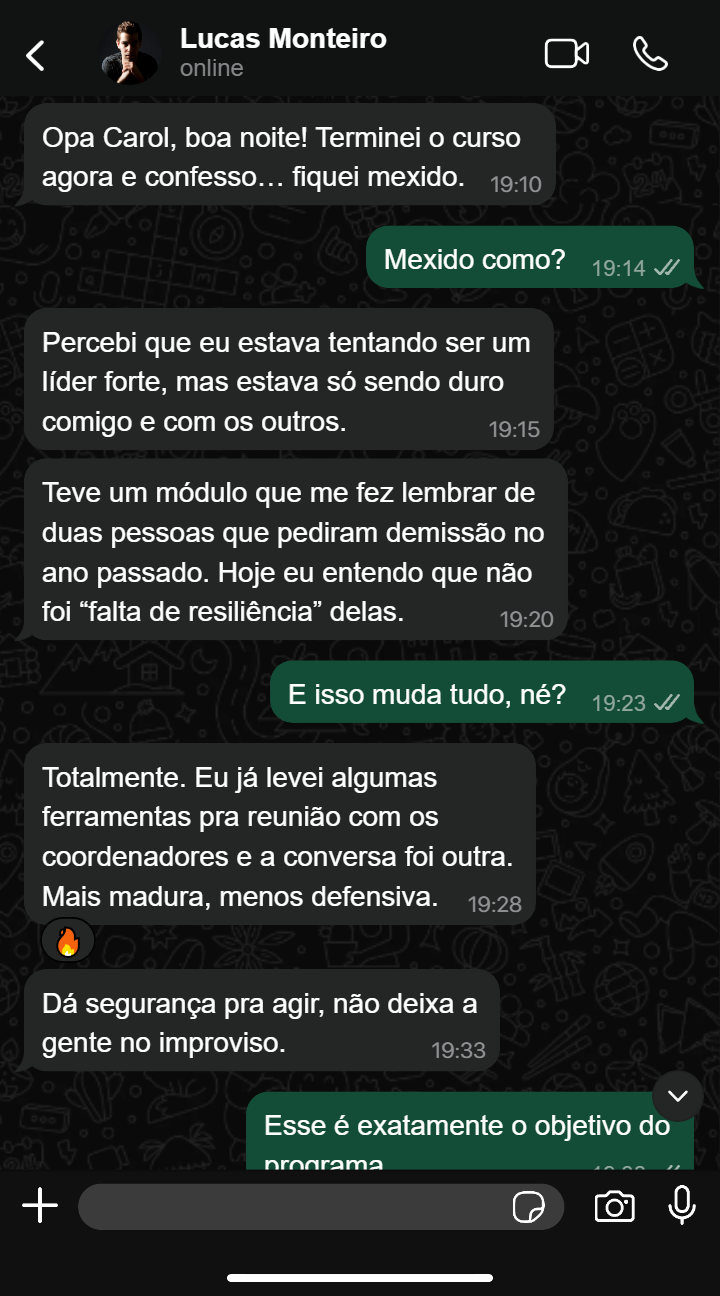Screen dimensions: 720x1296
Task: Start a video call with Lucas Monteiro
Action: 566,54
